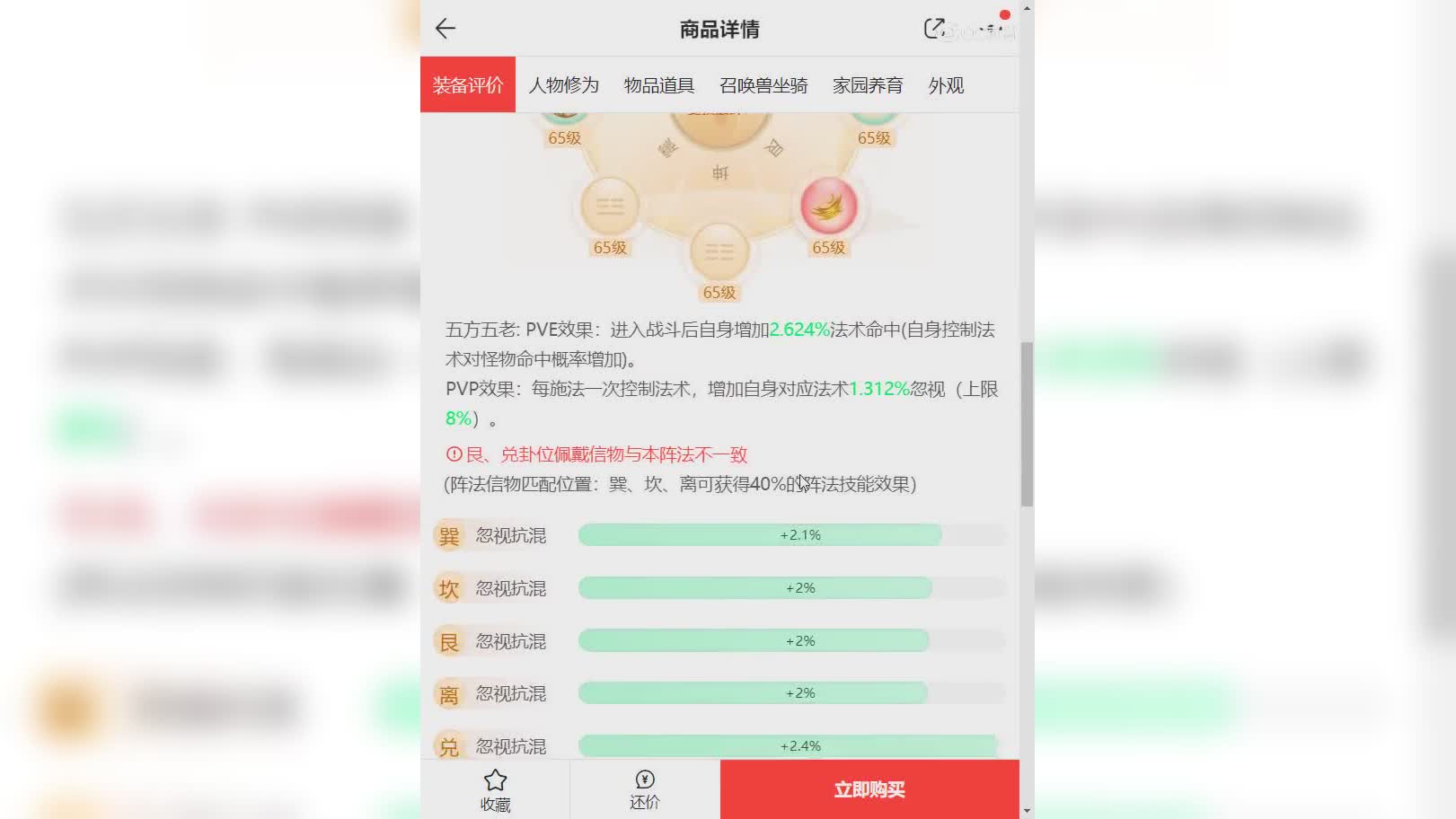This screenshot has width=1456, height=819.
Task: Add this item to 收藏 favorites
Action: click(x=495, y=789)
